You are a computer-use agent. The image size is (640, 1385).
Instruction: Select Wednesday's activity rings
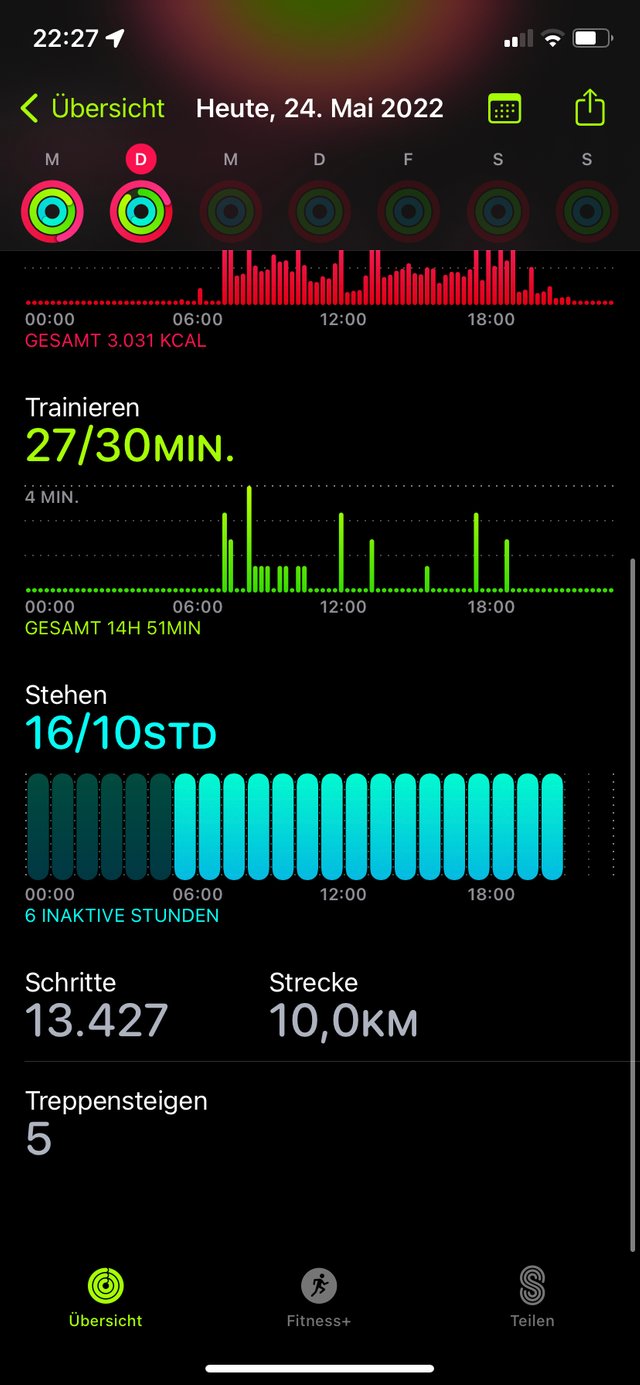230,211
